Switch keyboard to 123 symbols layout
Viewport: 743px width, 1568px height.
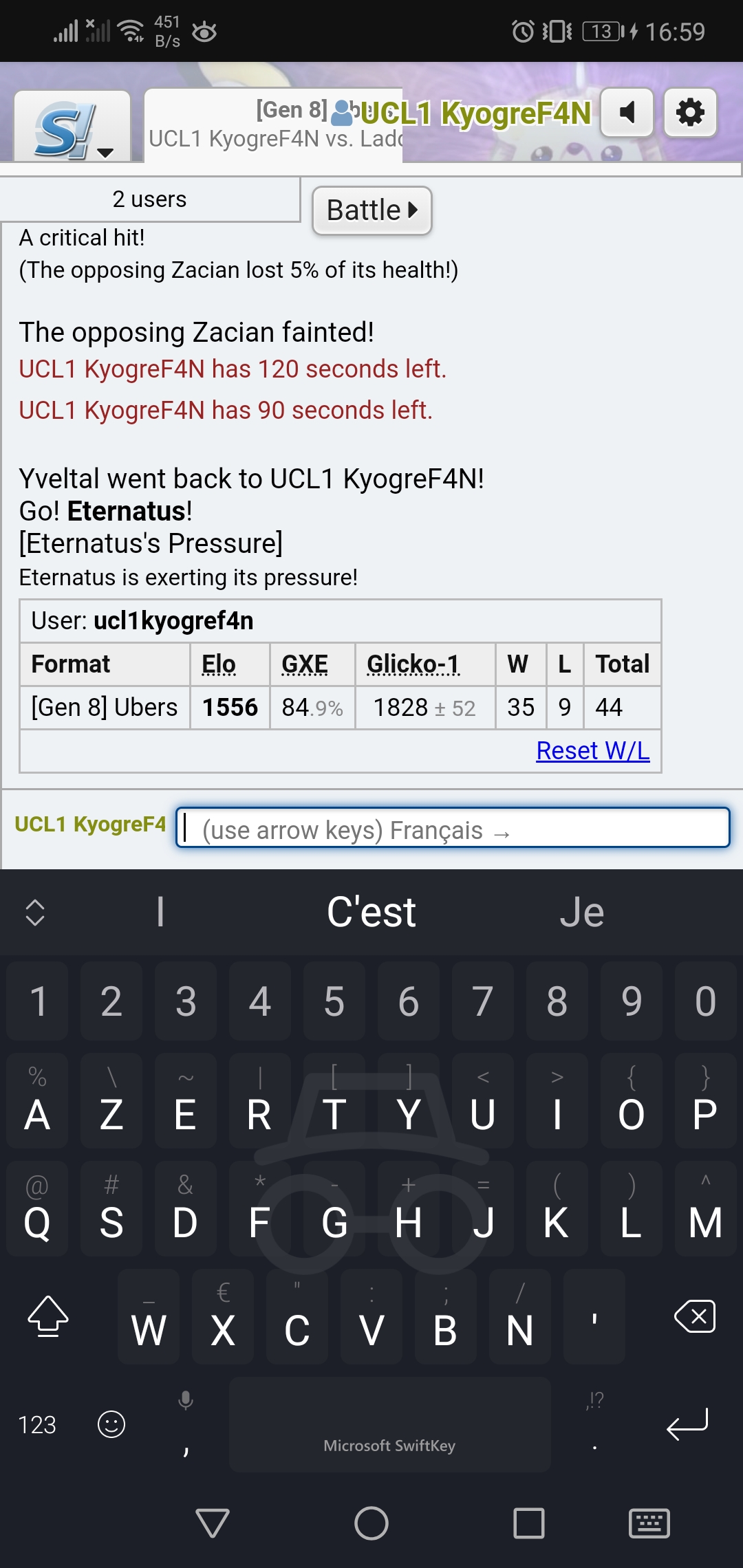pyautogui.click(x=37, y=1424)
